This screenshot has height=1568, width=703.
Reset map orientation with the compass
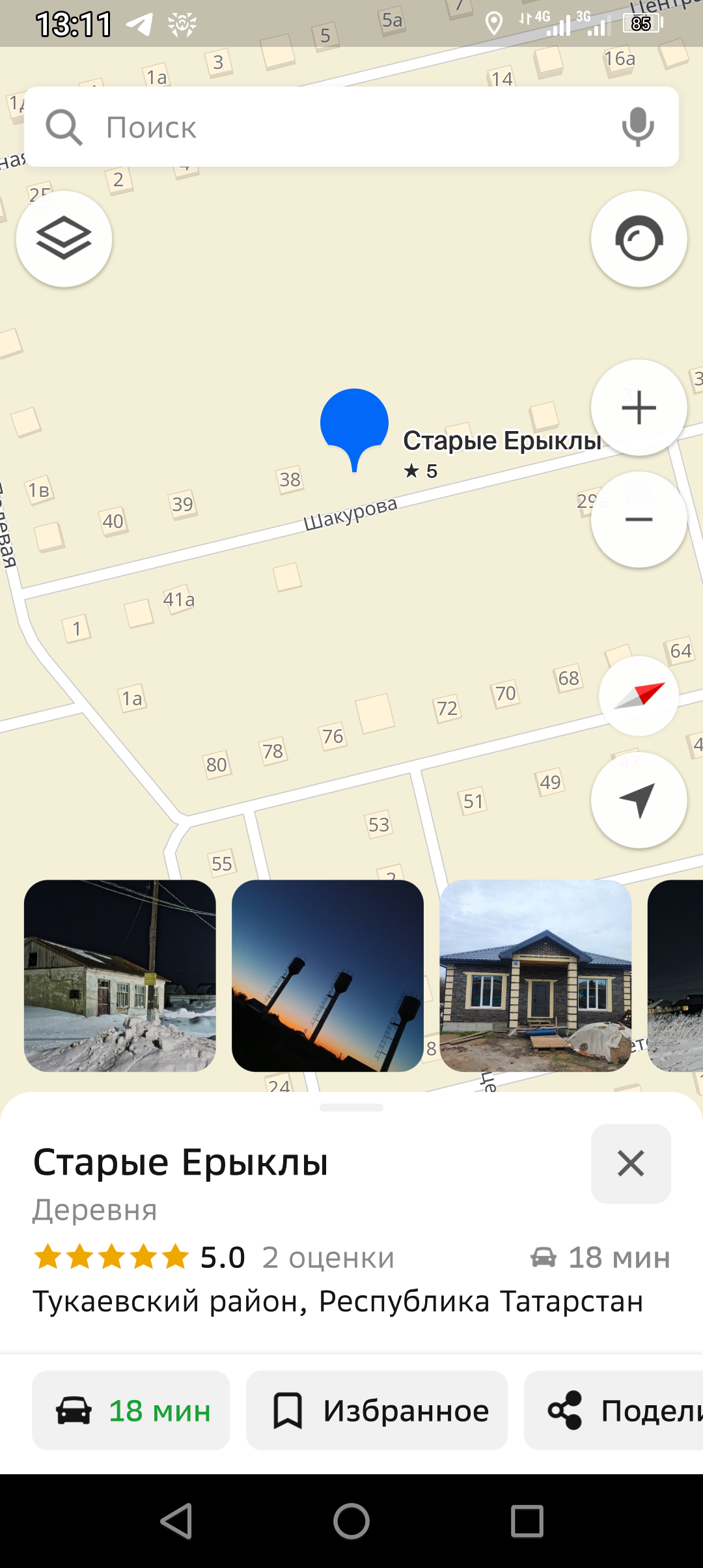639,695
